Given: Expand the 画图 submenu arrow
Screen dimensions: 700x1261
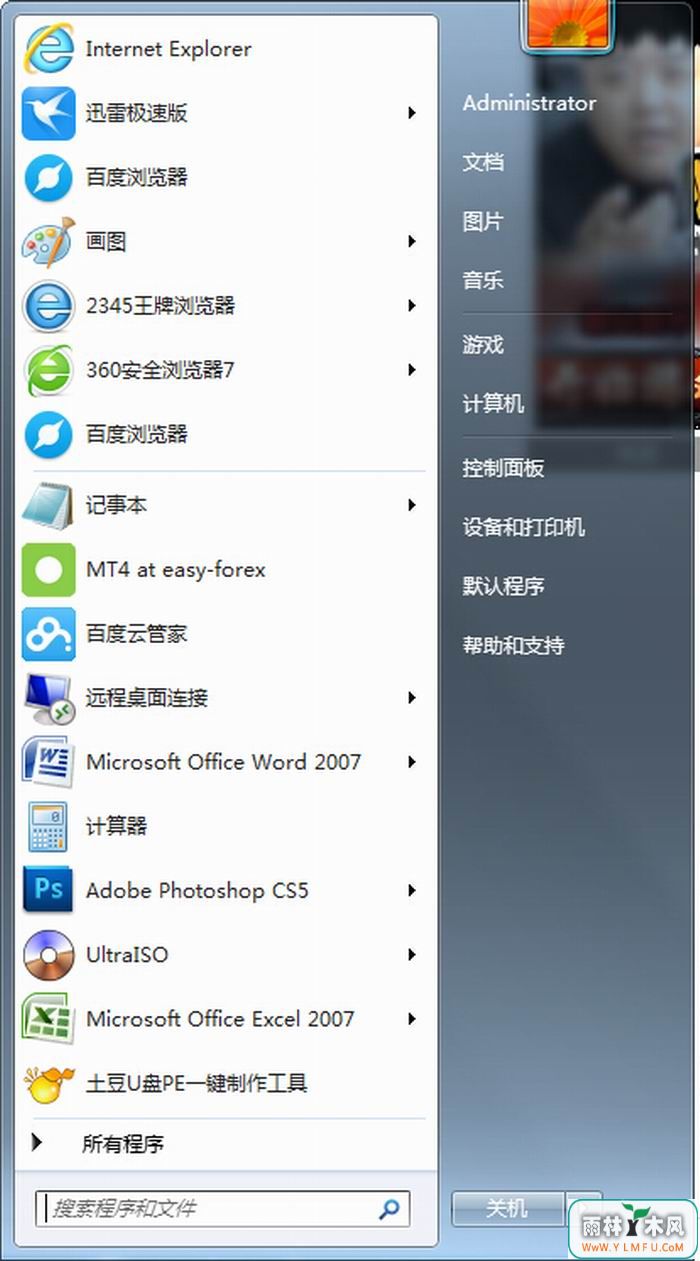Looking at the screenshot, I should pyautogui.click(x=411, y=241).
